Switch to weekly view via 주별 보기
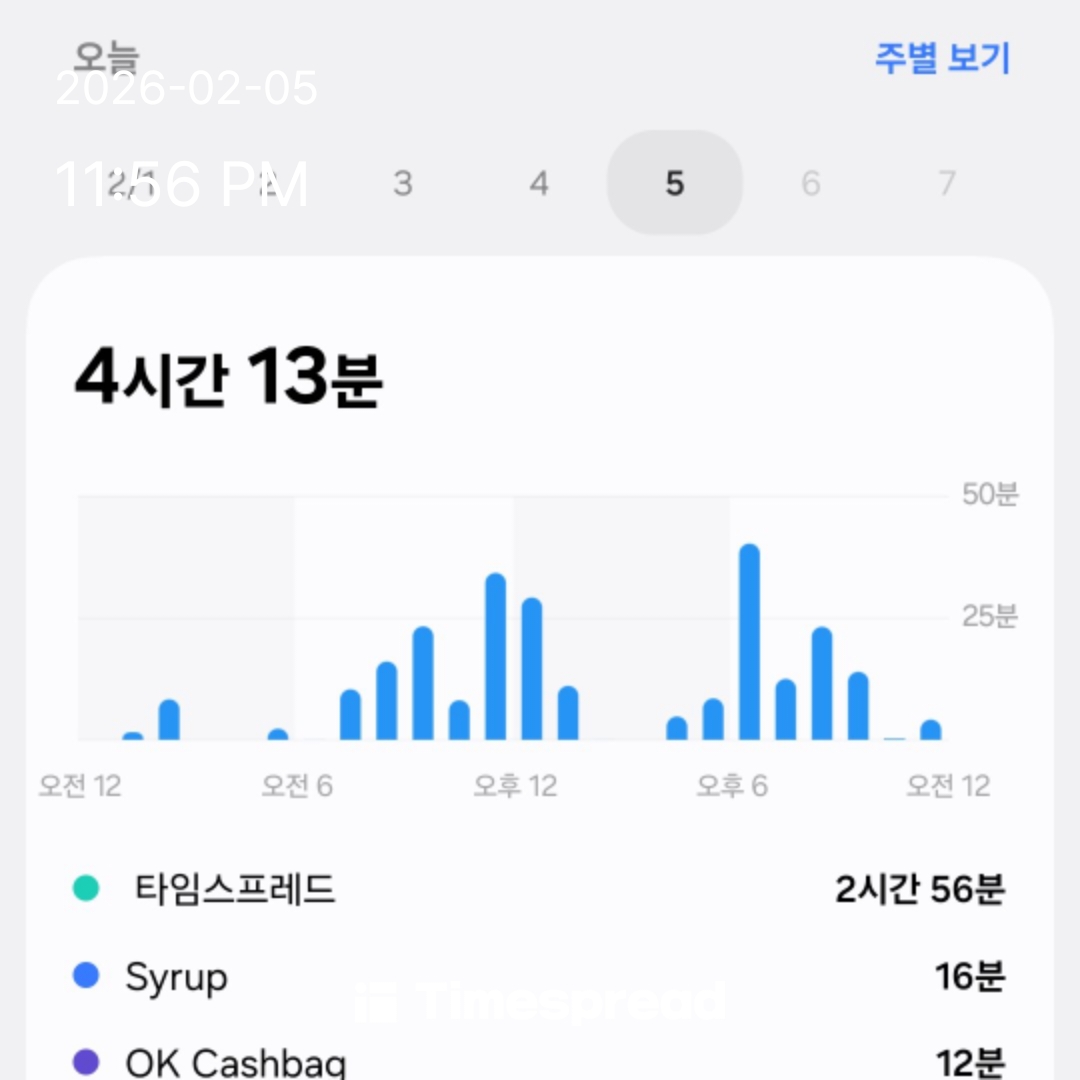The width and height of the screenshot is (1080, 1080). (x=942, y=59)
